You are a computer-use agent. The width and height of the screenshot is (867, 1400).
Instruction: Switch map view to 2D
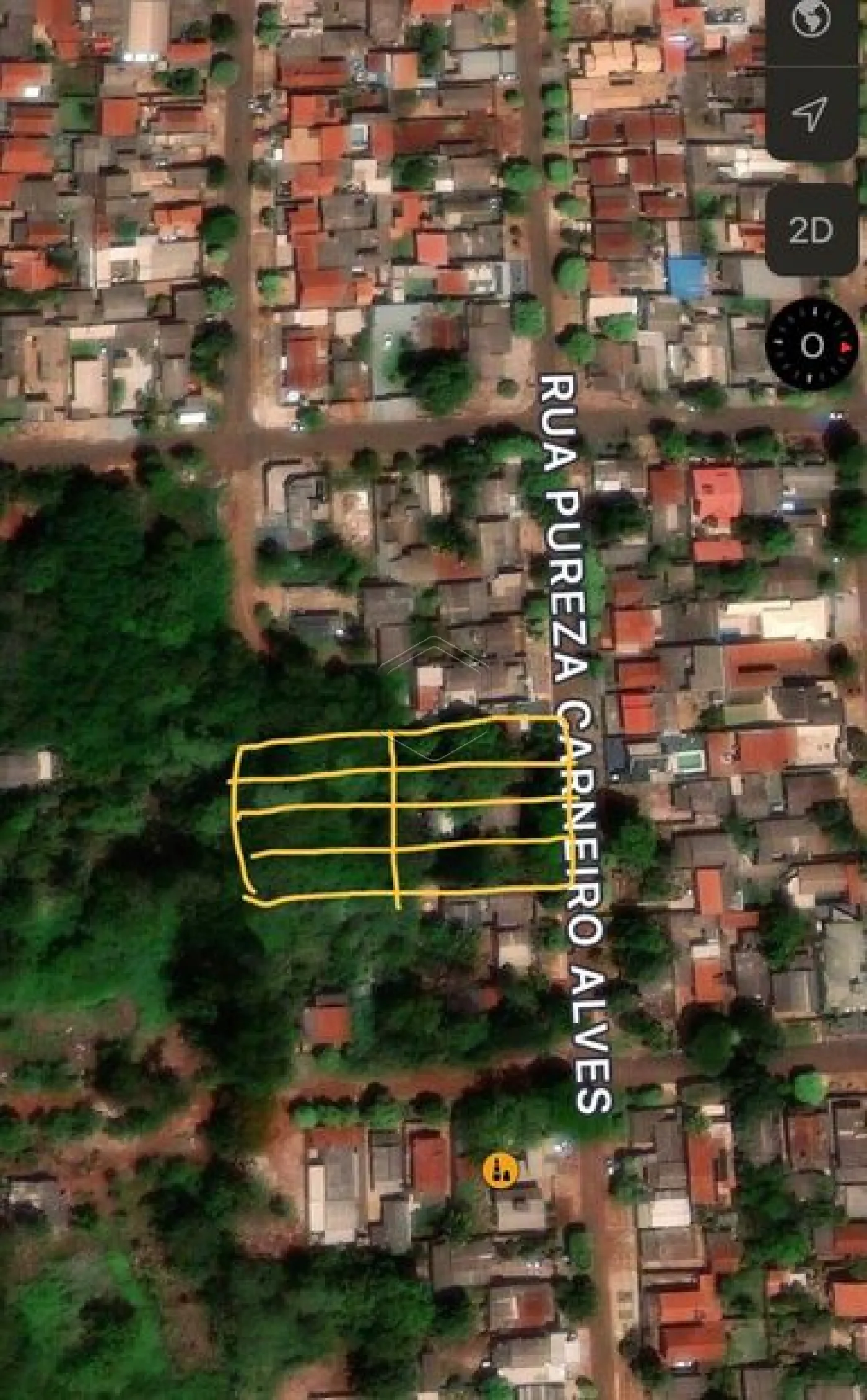point(811,230)
